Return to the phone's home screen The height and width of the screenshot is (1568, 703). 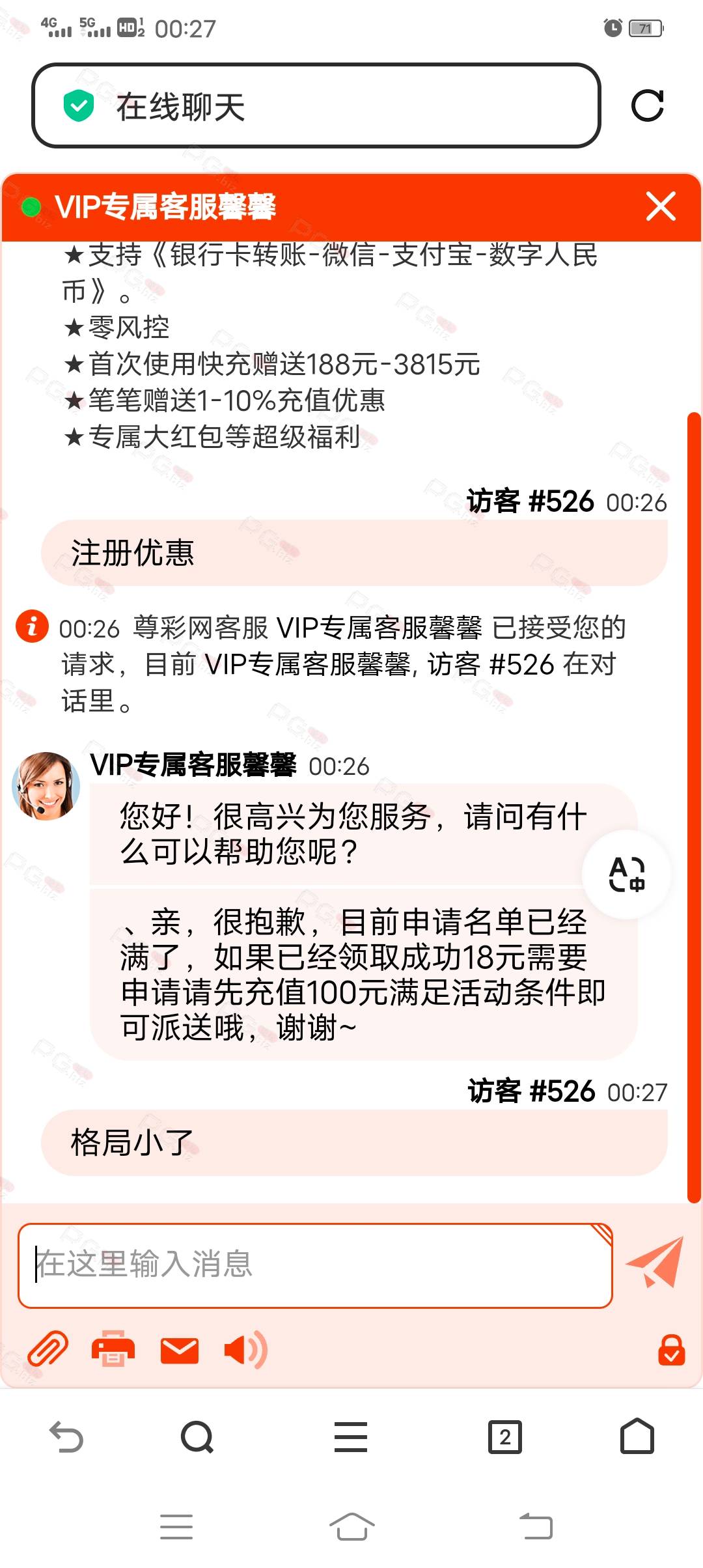click(351, 1526)
